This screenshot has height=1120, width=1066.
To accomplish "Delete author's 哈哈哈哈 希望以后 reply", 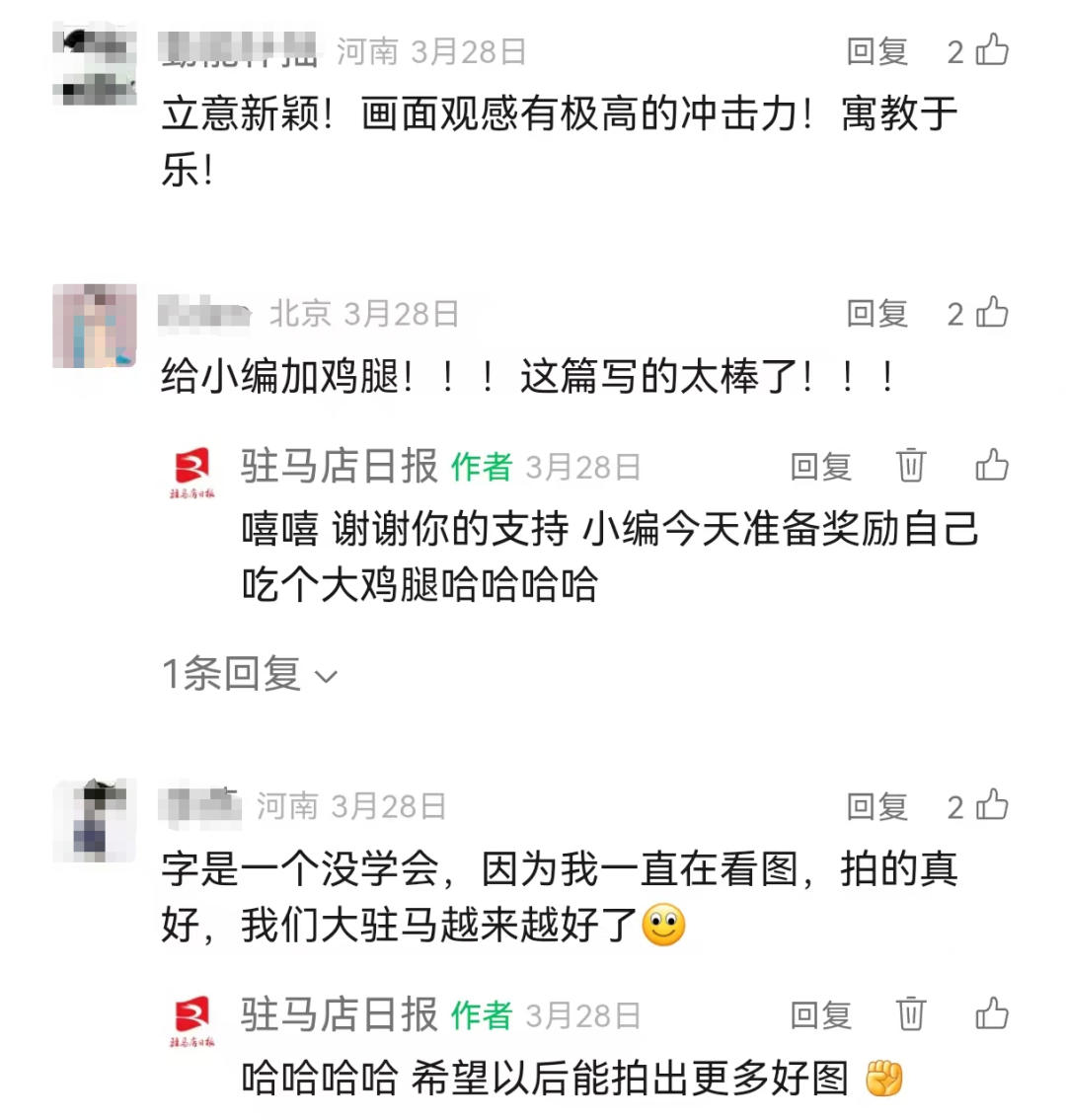I will [x=910, y=1013].
